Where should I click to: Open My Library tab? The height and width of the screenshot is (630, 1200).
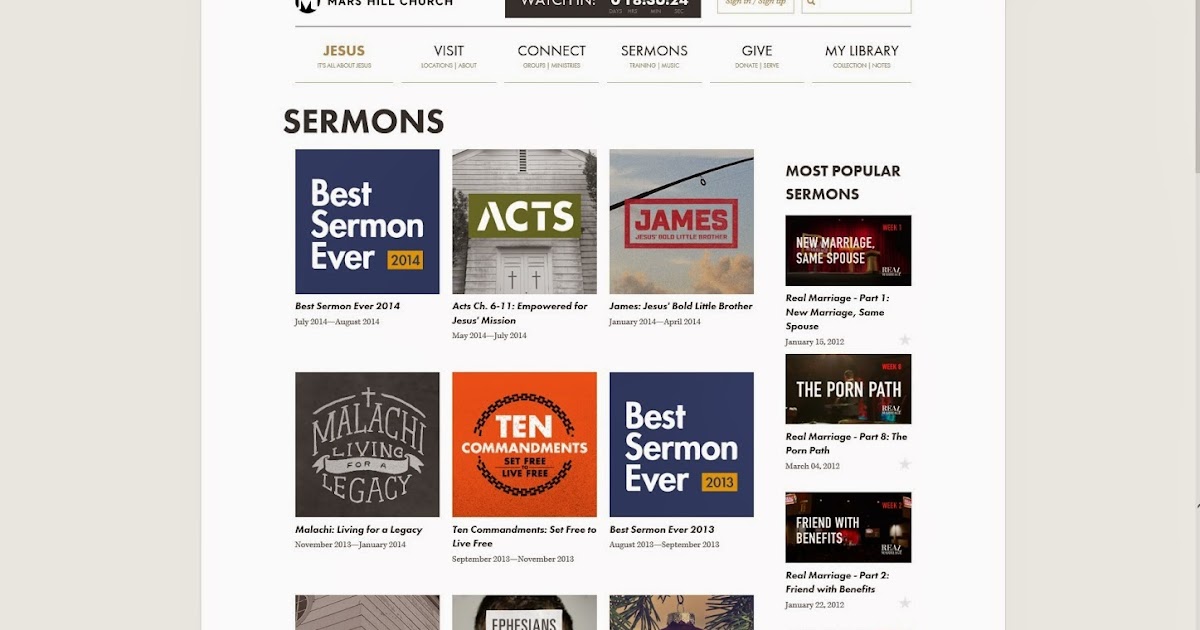click(x=861, y=51)
